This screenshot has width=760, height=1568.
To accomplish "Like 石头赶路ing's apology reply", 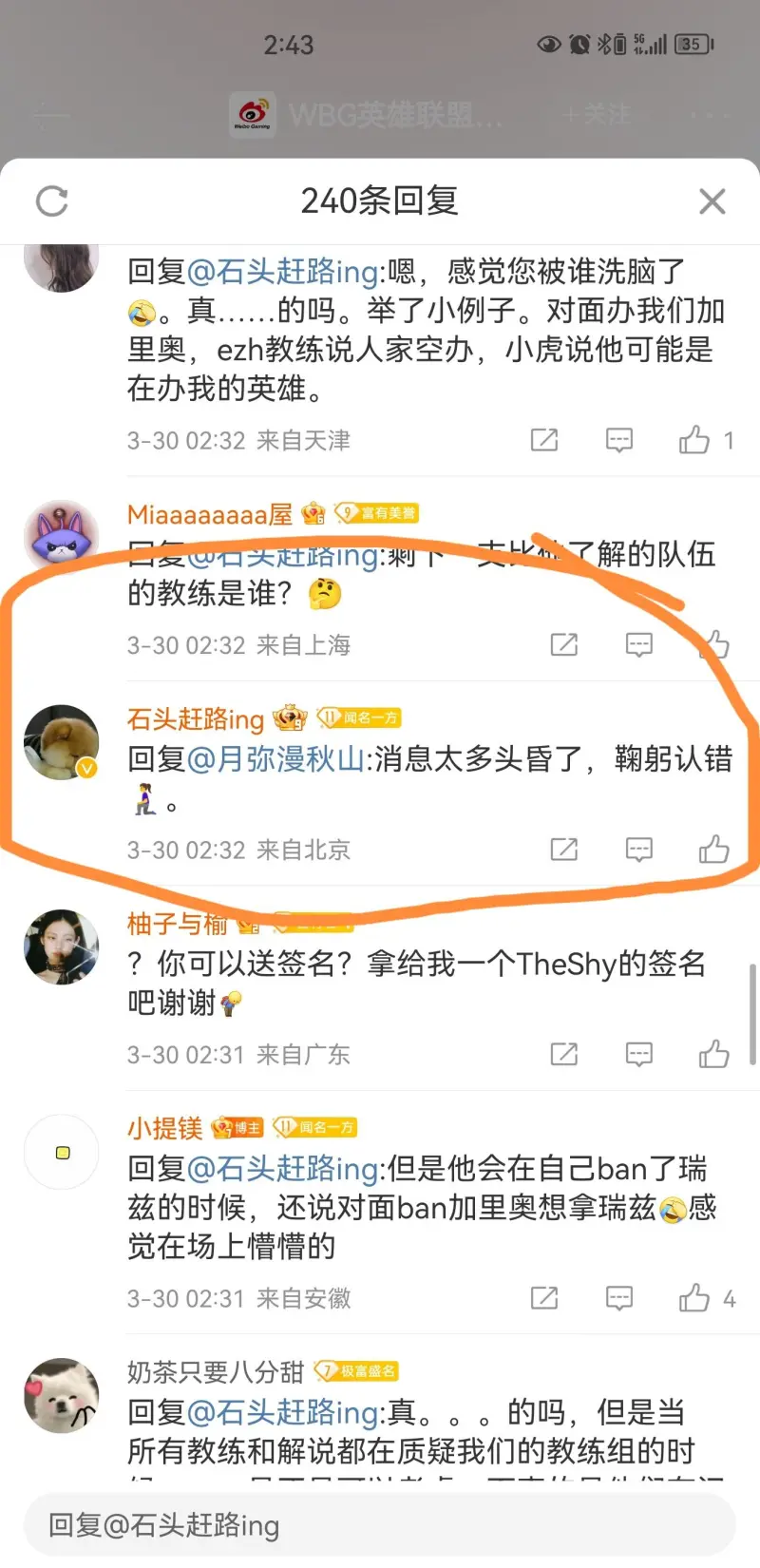I will (713, 850).
